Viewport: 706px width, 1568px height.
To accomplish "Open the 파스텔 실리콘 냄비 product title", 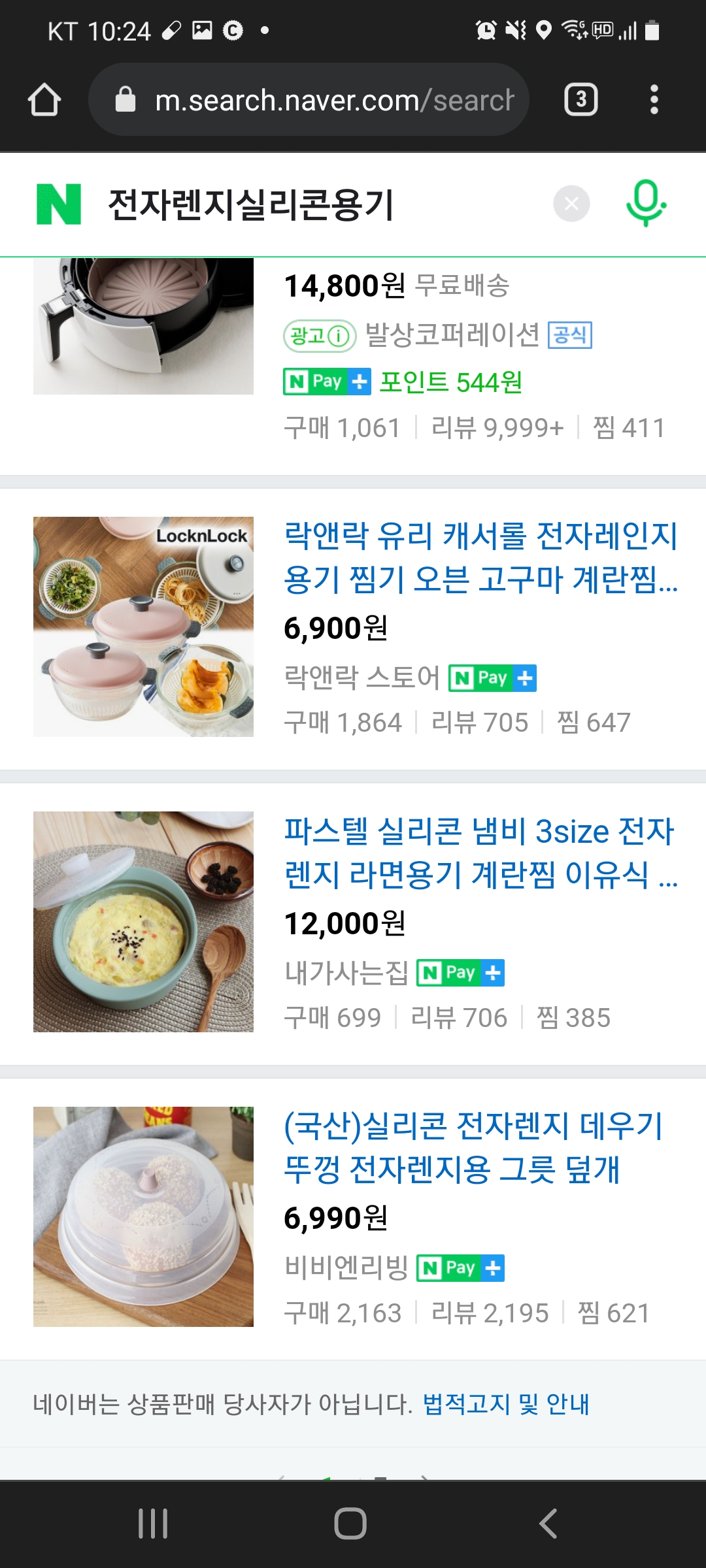I will [x=481, y=853].
